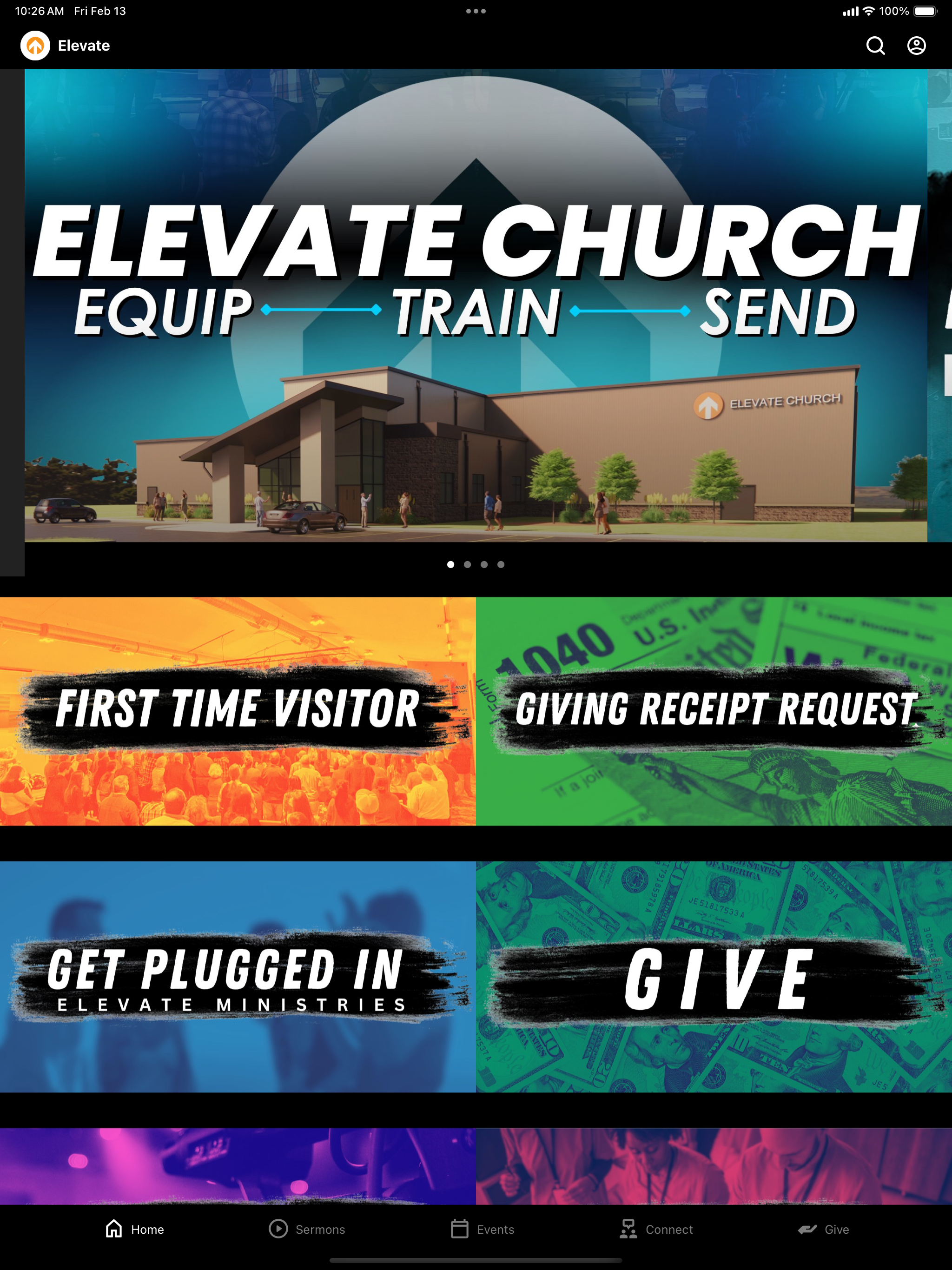Open the profile account icon
The width and height of the screenshot is (952, 1270).
[916, 46]
